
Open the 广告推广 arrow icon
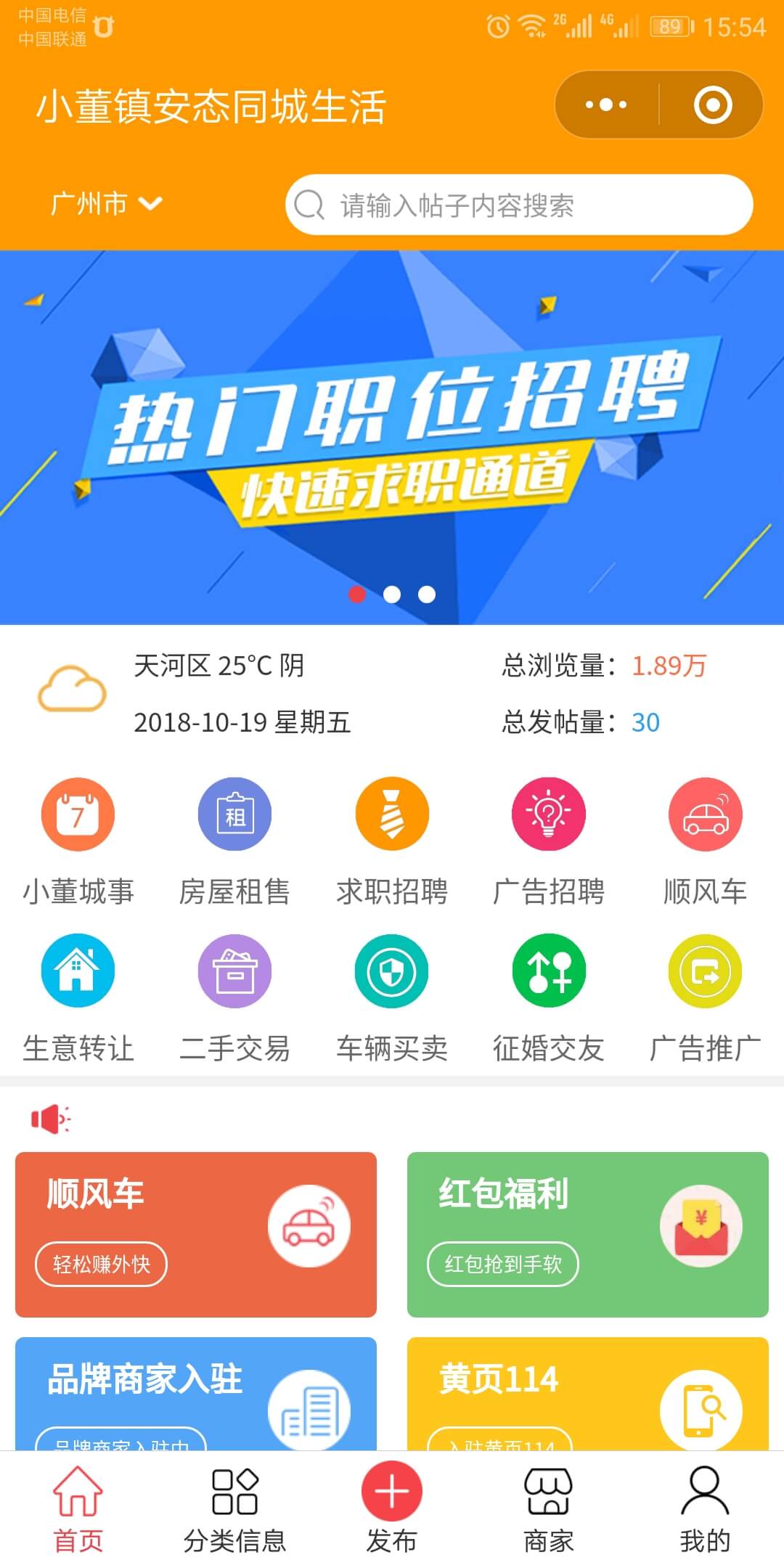(x=705, y=971)
